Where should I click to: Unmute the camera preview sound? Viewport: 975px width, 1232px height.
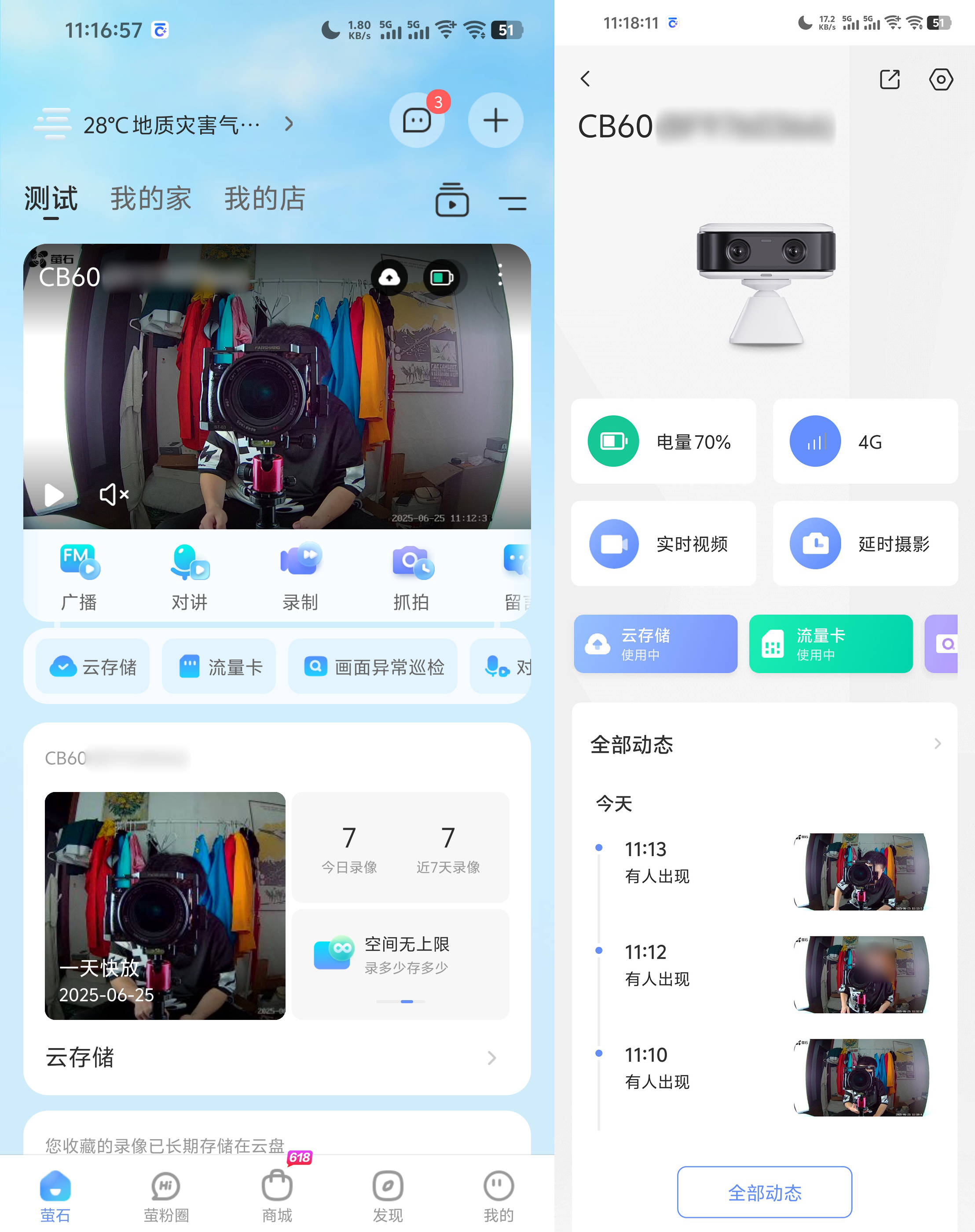coord(114,495)
